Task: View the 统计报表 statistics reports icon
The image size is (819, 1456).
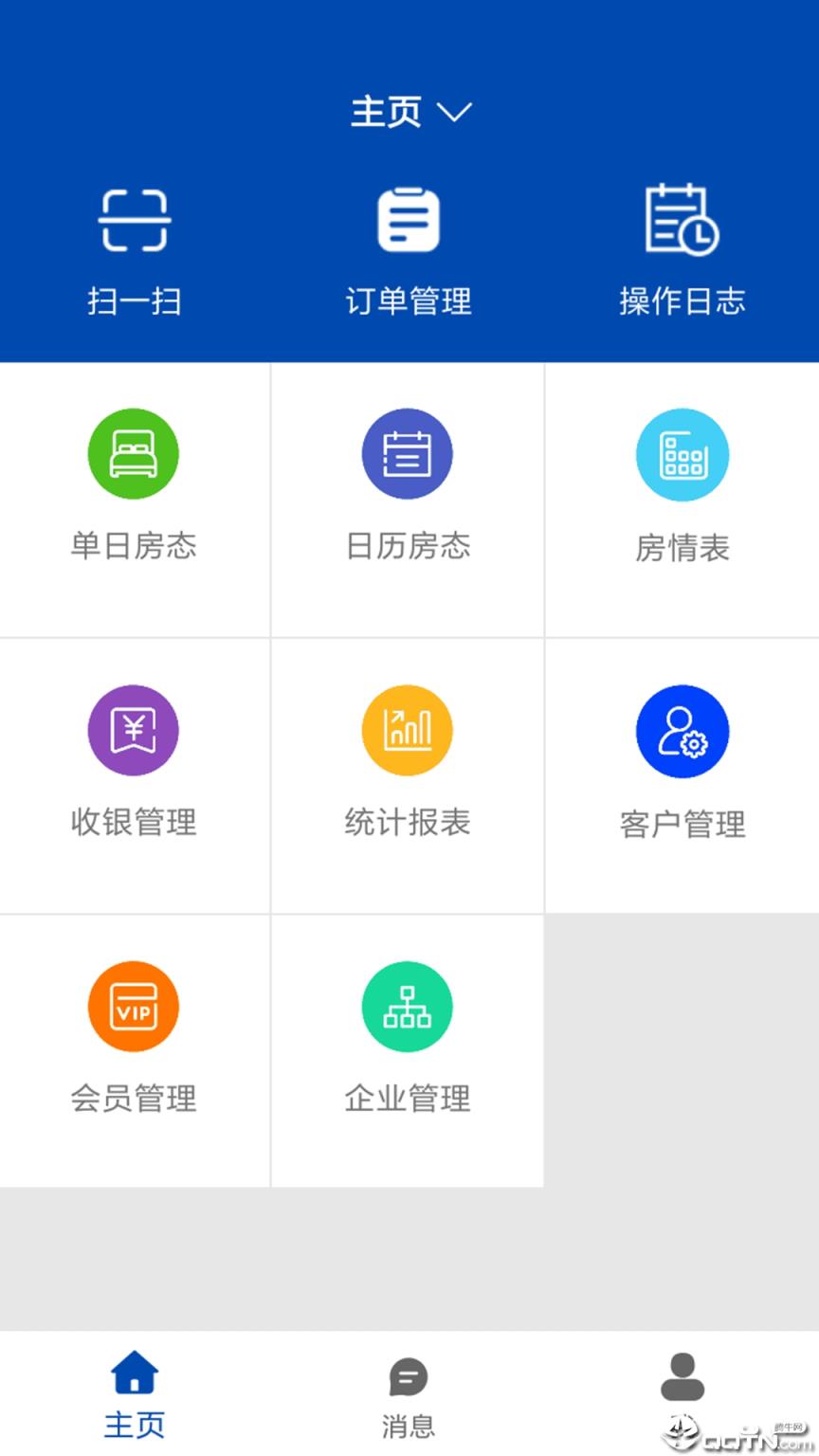Action: click(x=408, y=730)
